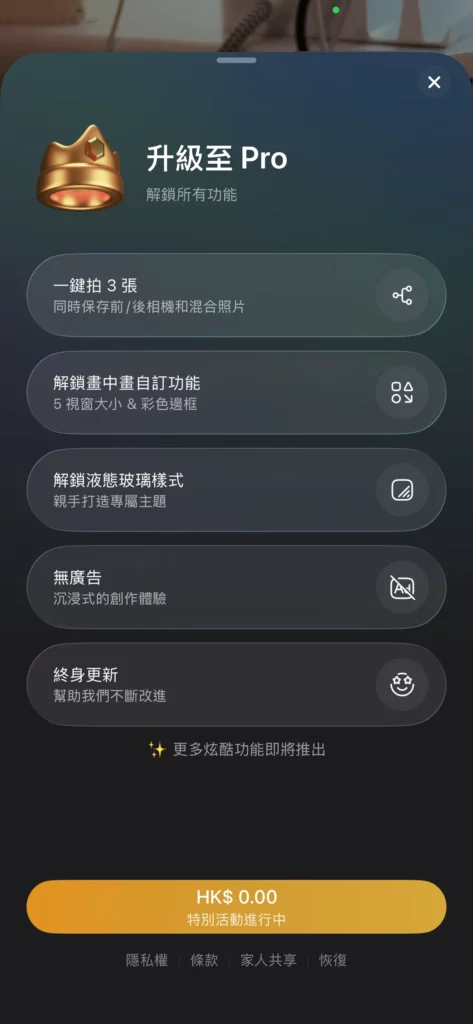Open the 家人共享 link

[269, 960]
